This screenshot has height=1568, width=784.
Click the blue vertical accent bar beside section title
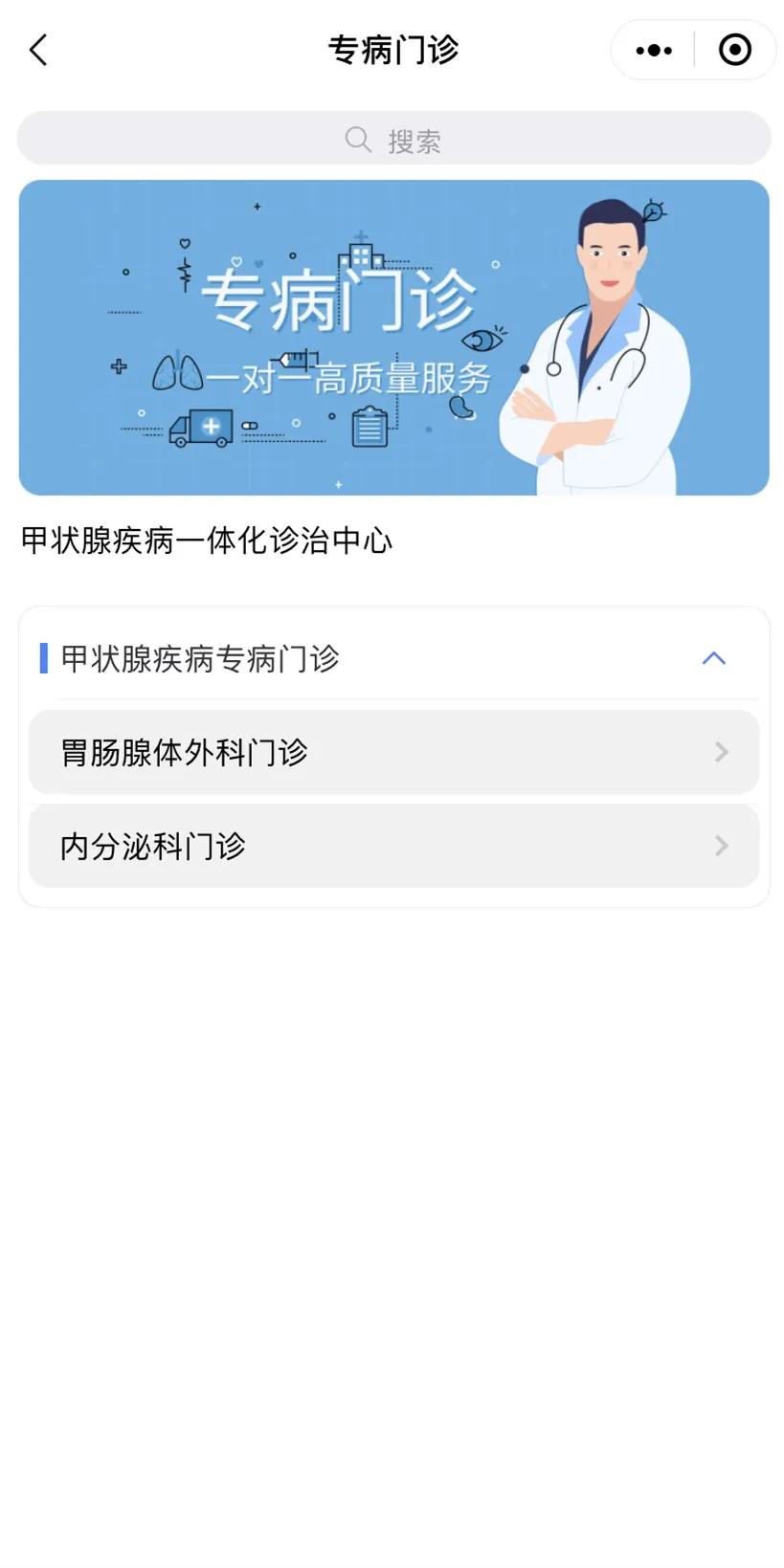[44, 658]
